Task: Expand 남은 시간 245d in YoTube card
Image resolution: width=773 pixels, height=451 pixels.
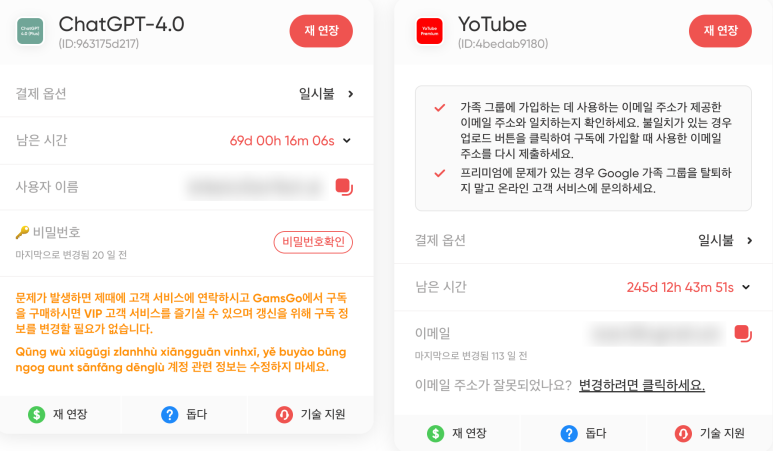Action: pyautogui.click(x=745, y=287)
